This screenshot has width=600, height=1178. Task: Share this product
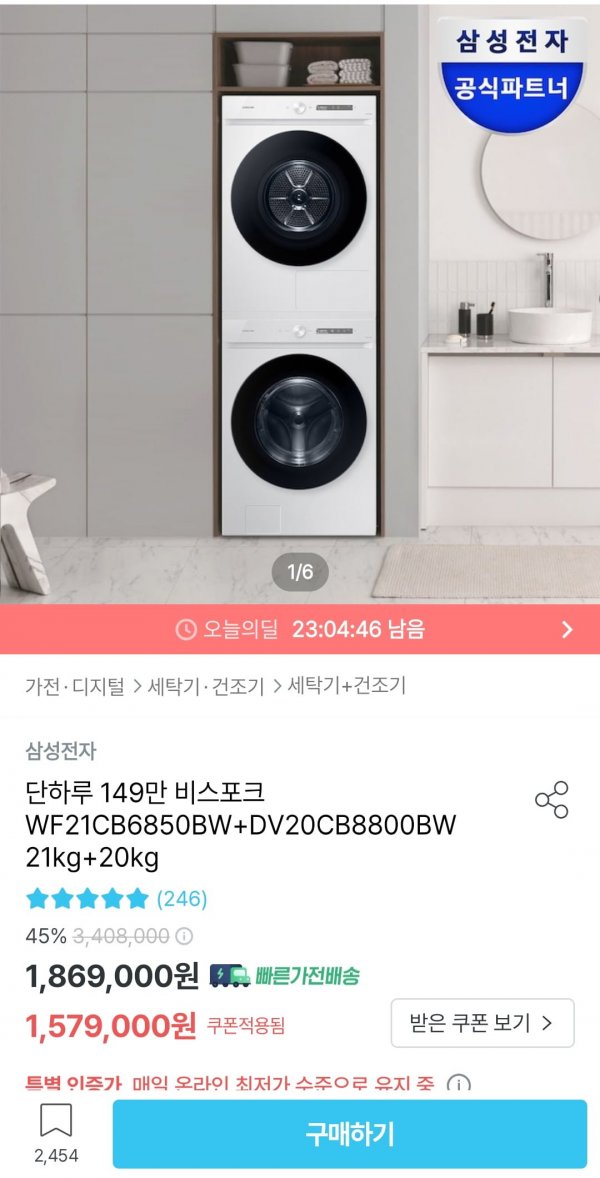click(x=551, y=800)
